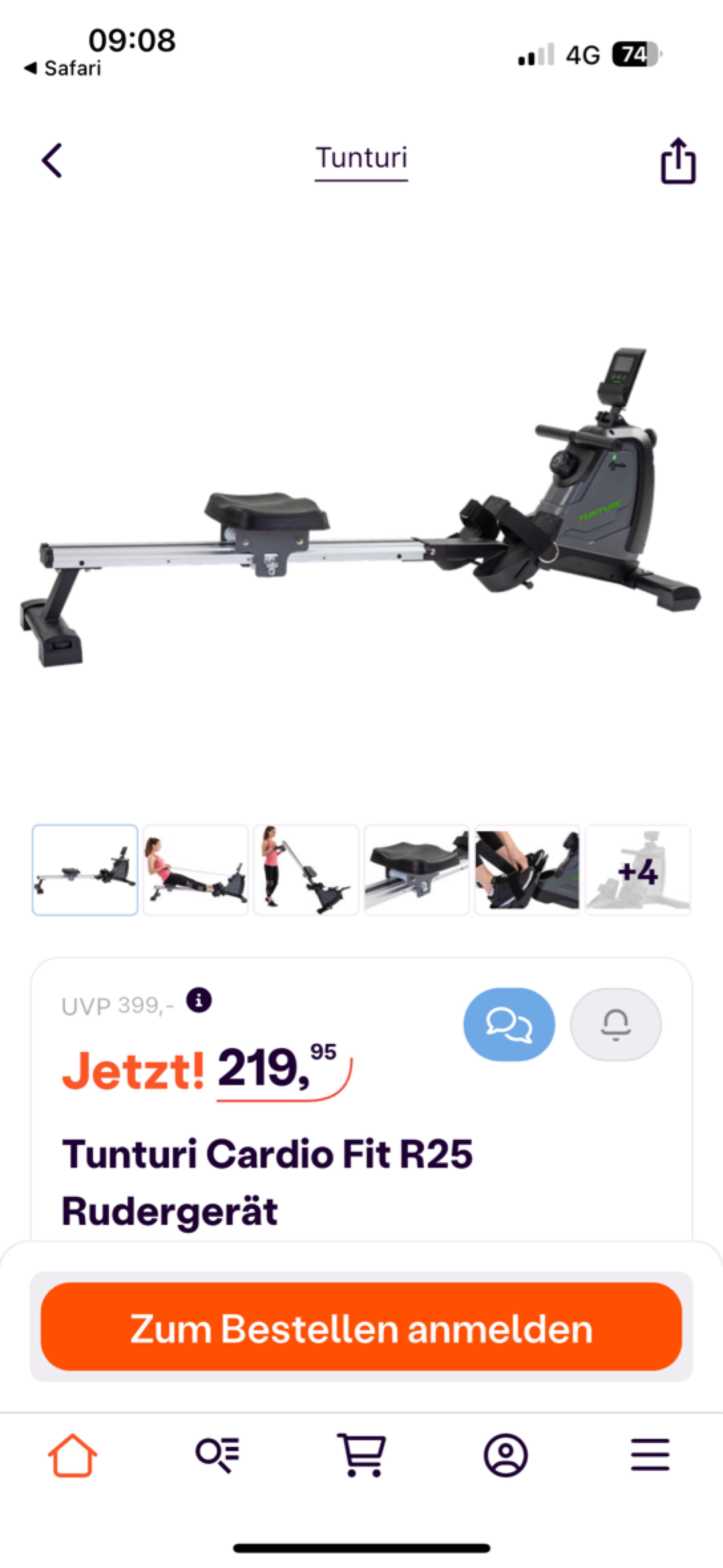Select the seat close-up thumbnail
The height and width of the screenshot is (1568, 723).
click(x=417, y=870)
